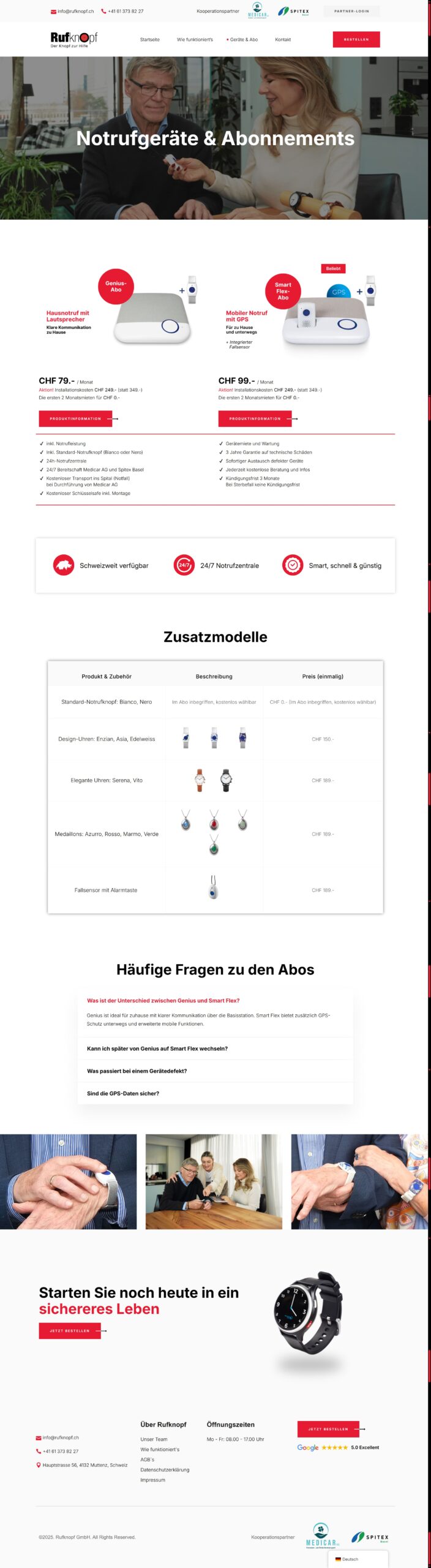Select Geräte & Abo in navigation
Screen dimensions: 431x1568
pyautogui.click(x=244, y=39)
